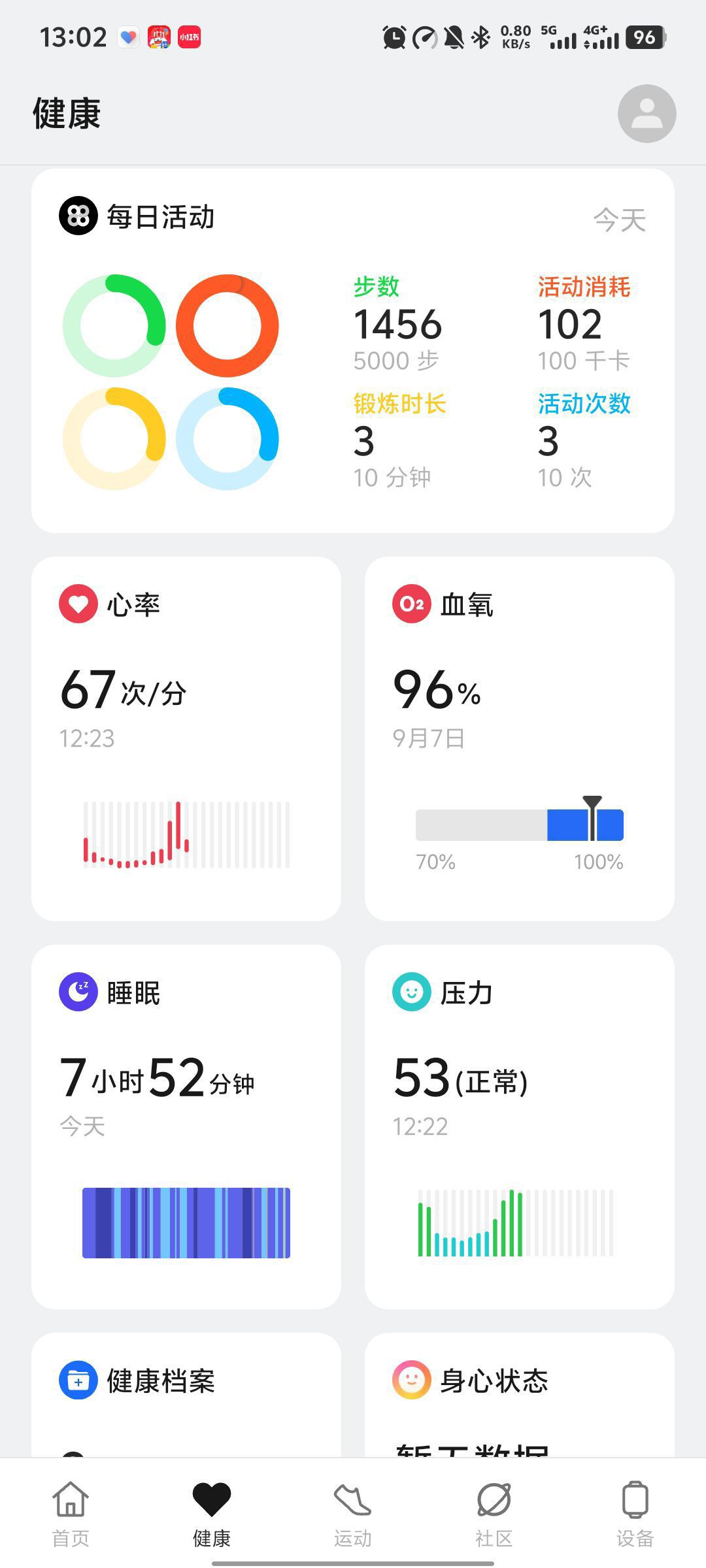View 心率 heart rate details
The width and height of the screenshot is (706, 1568).
(x=186, y=738)
